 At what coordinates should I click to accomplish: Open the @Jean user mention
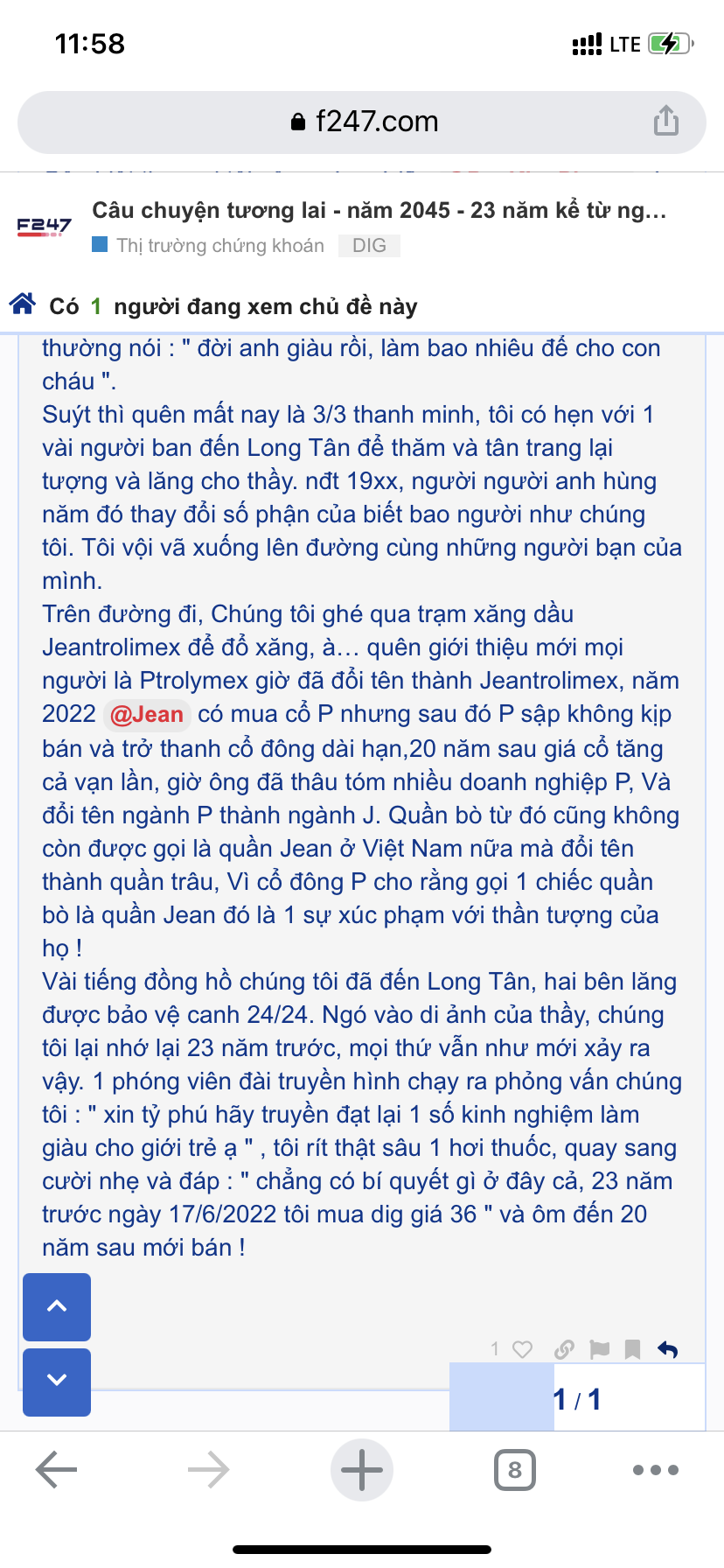coord(147,715)
